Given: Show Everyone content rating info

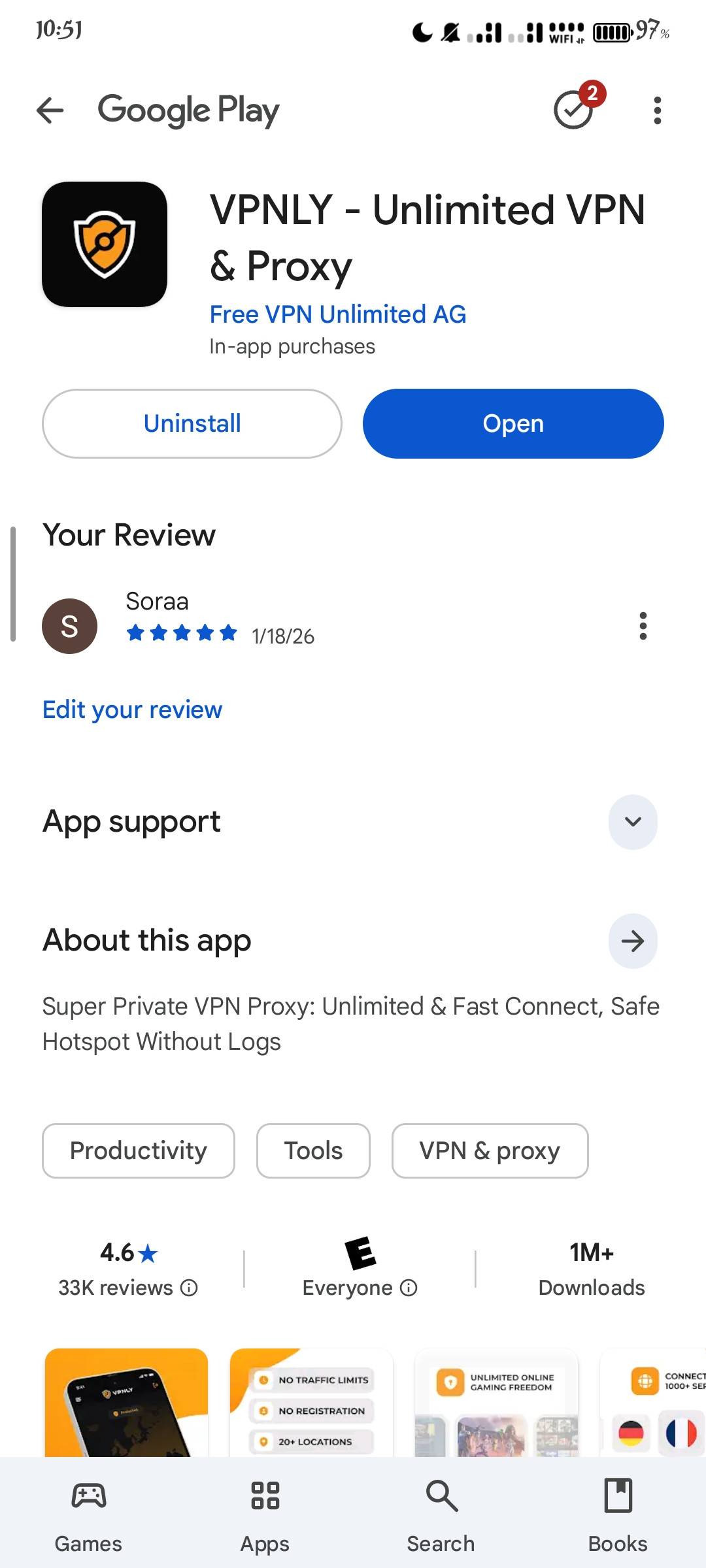Looking at the screenshot, I should click(x=409, y=1288).
